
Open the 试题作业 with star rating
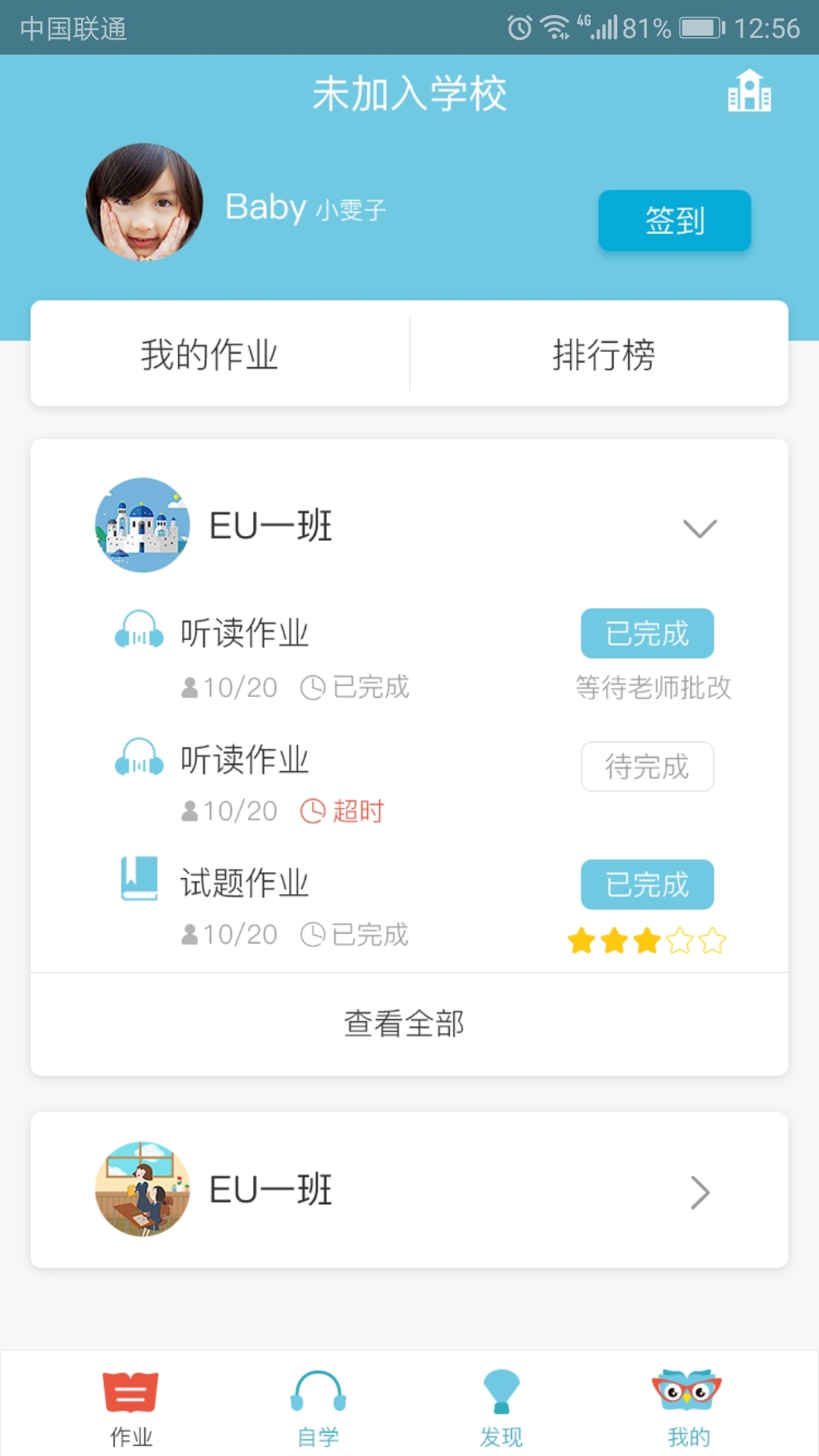(244, 883)
